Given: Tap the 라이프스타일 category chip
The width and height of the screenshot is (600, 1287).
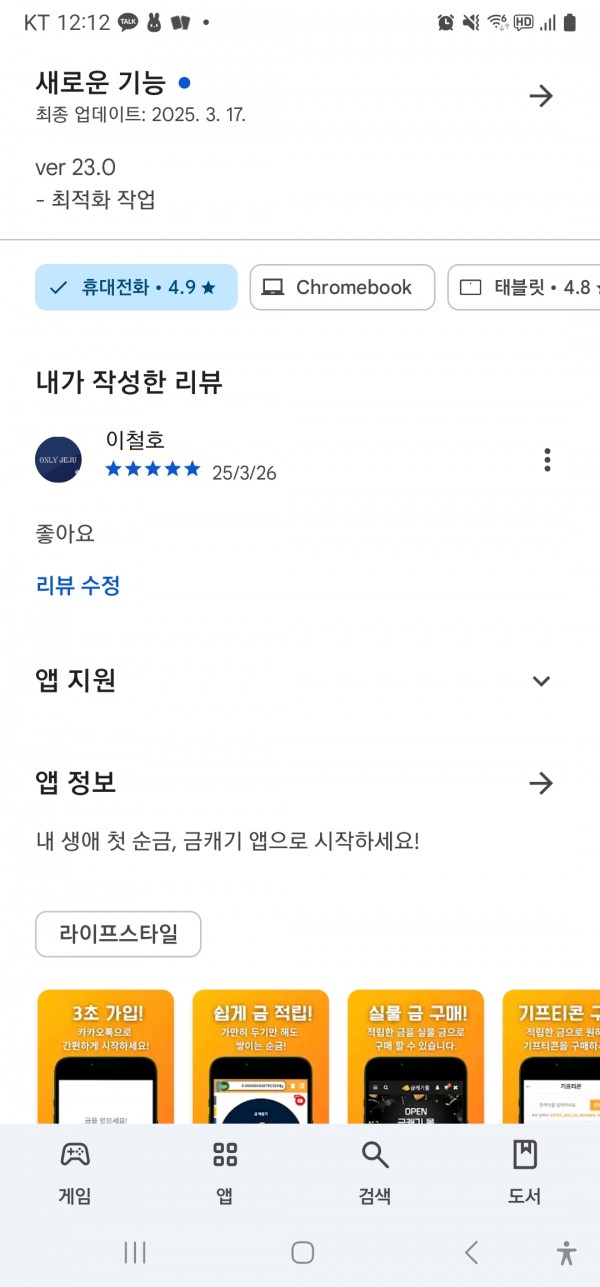Looking at the screenshot, I should pos(118,934).
